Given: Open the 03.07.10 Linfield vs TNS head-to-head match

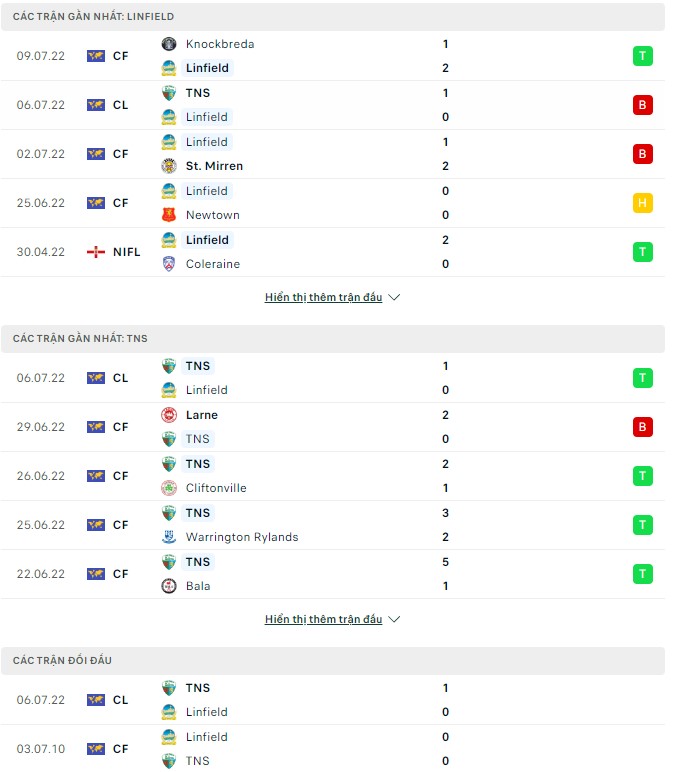Looking at the screenshot, I should (300, 749).
